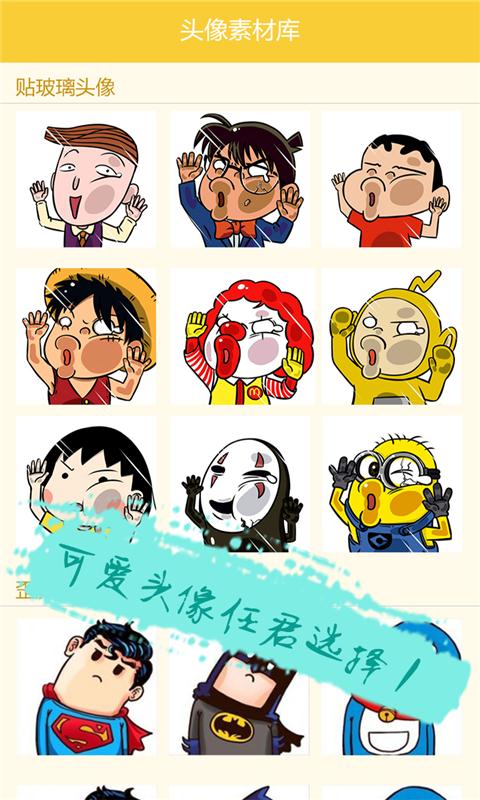Select the brown-haired man in purple vest avatar

click(x=86, y=179)
